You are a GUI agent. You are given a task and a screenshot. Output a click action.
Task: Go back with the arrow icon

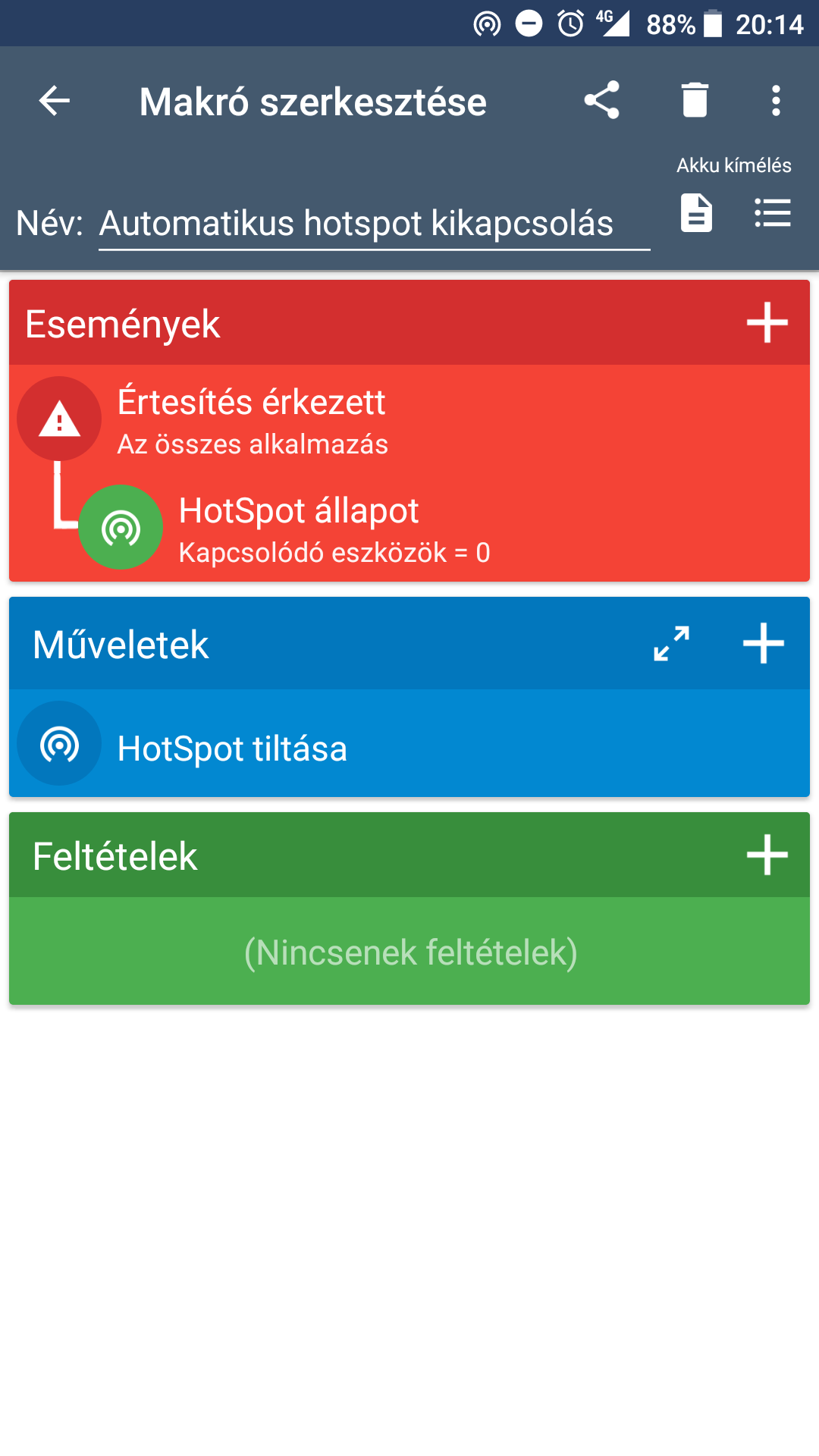pyautogui.click(x=55, y=101)
